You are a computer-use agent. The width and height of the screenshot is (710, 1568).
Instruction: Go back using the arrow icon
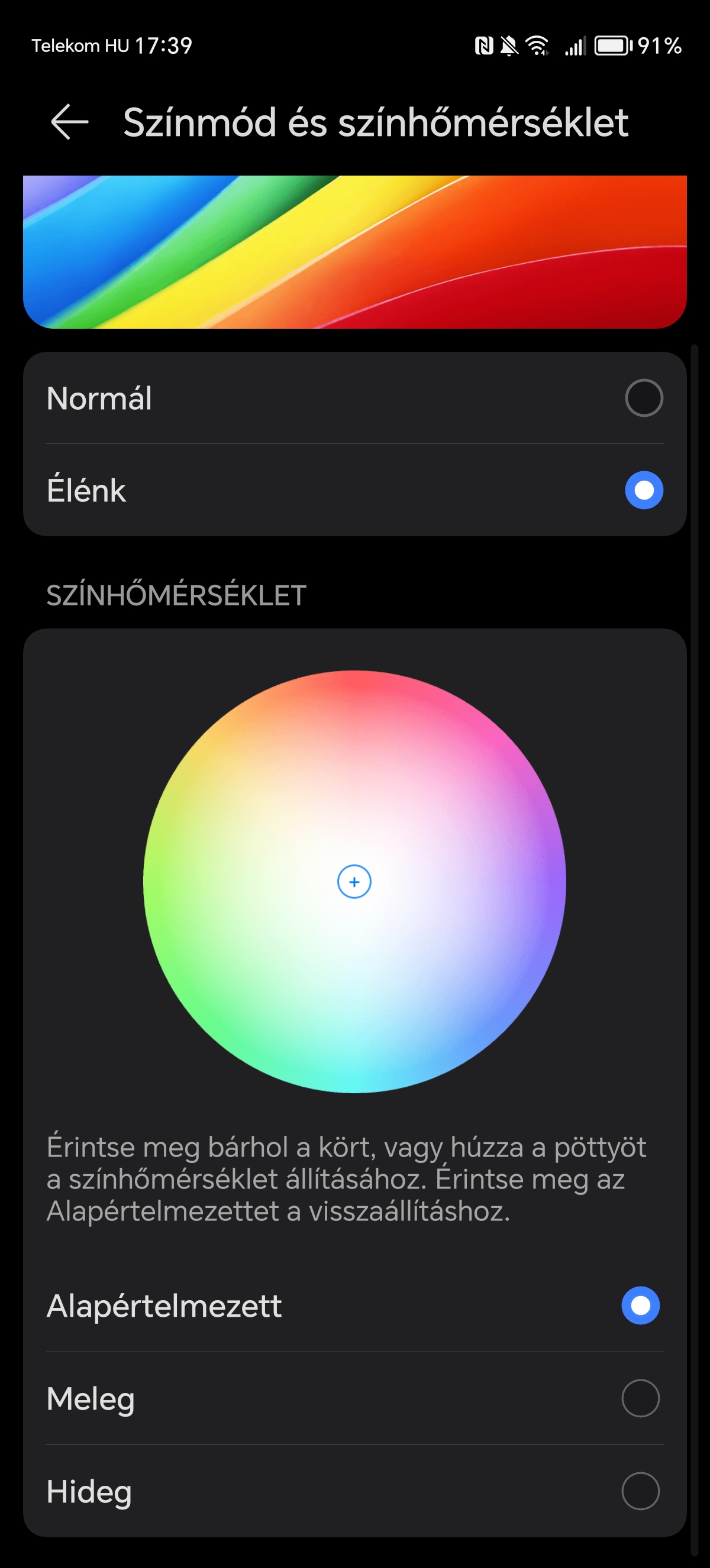(x=69, y=122)
